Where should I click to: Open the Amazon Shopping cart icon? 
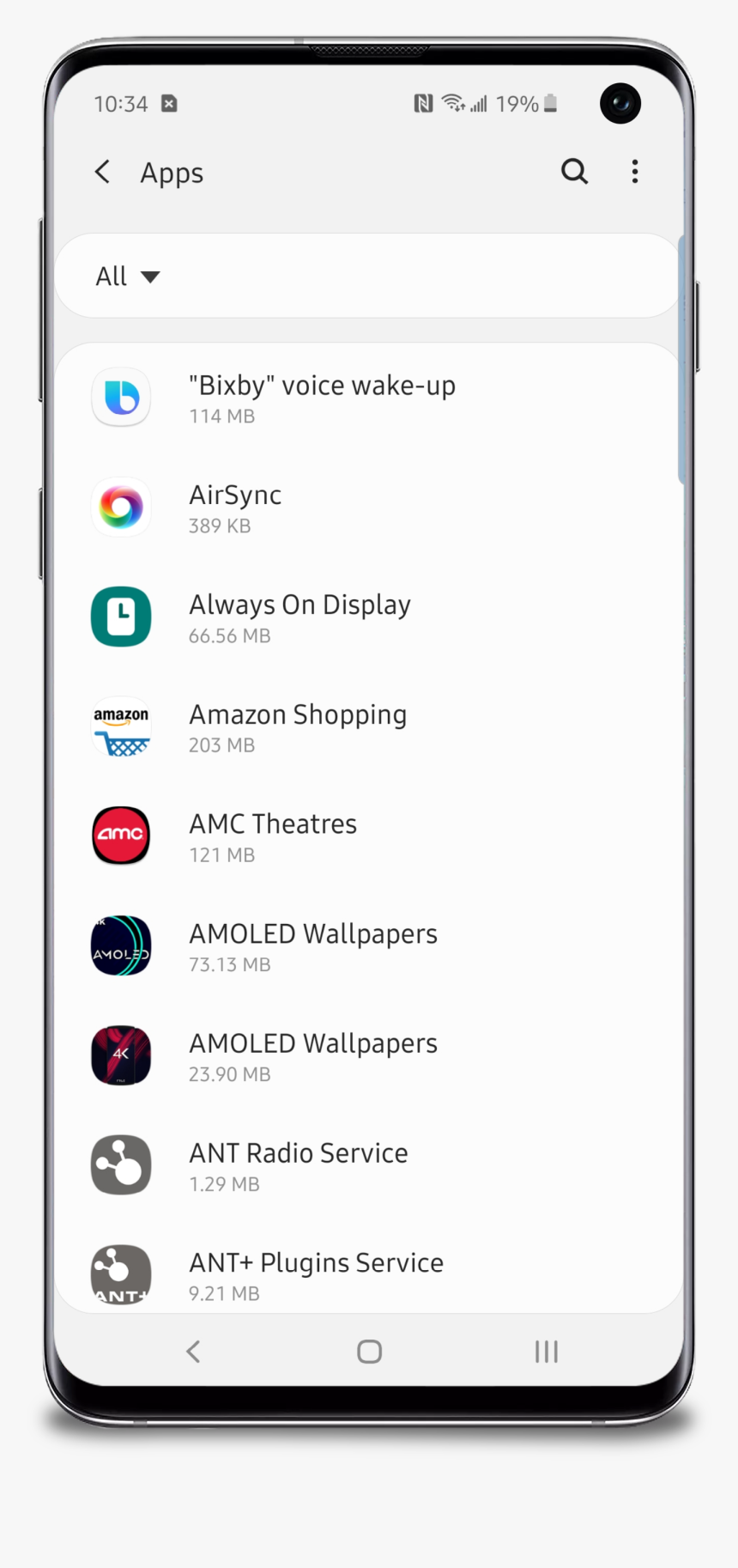120,726
